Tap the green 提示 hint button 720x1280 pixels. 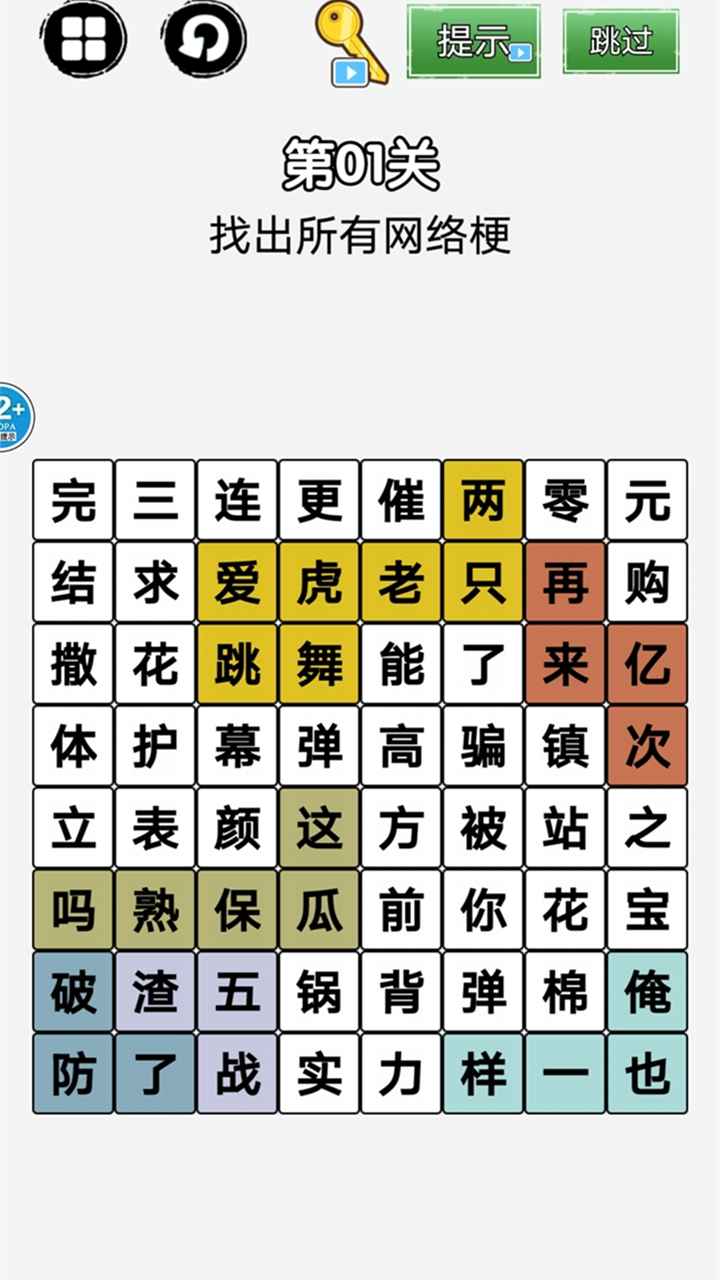pos(474,41)
